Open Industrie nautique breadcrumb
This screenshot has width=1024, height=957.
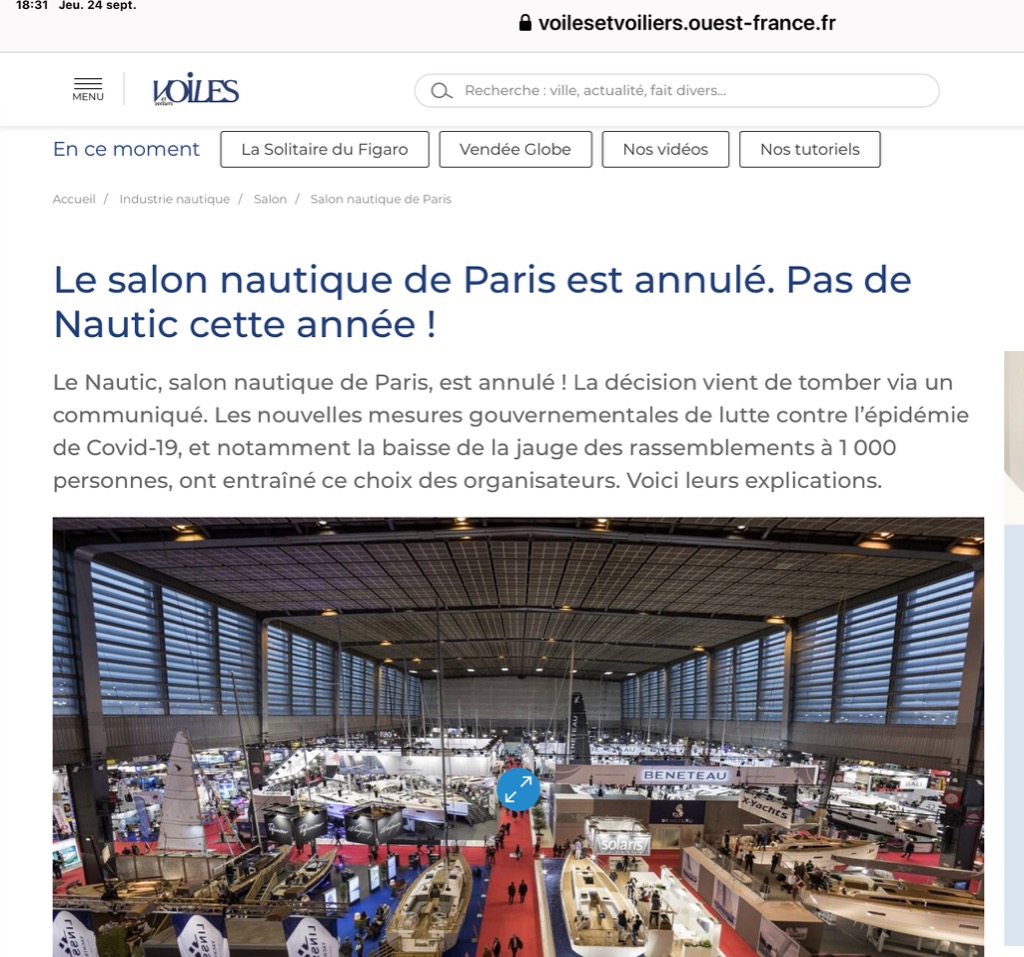pos(174,199)
